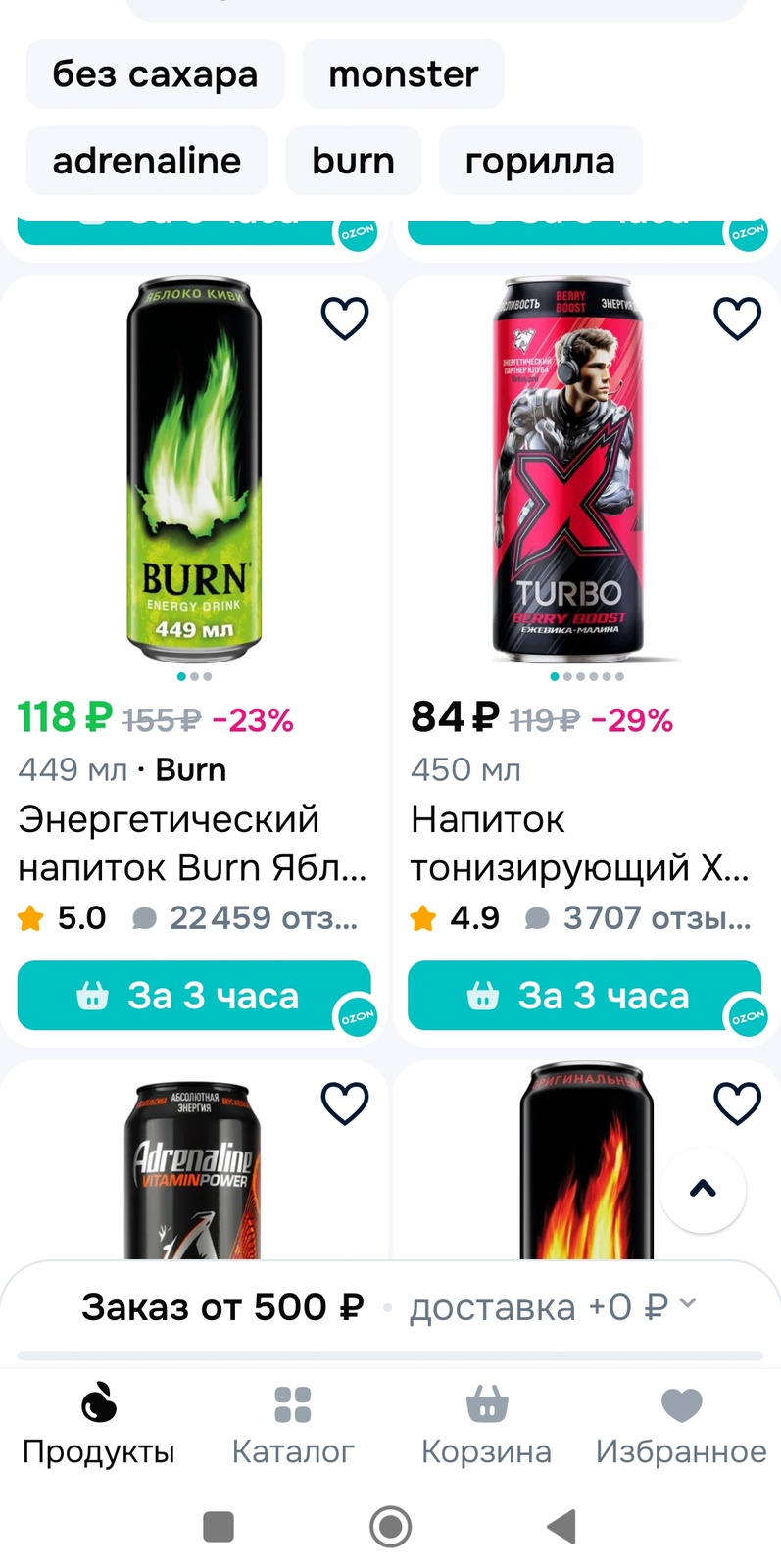Add Burn energy drink to favorites

tap(345, 318)
